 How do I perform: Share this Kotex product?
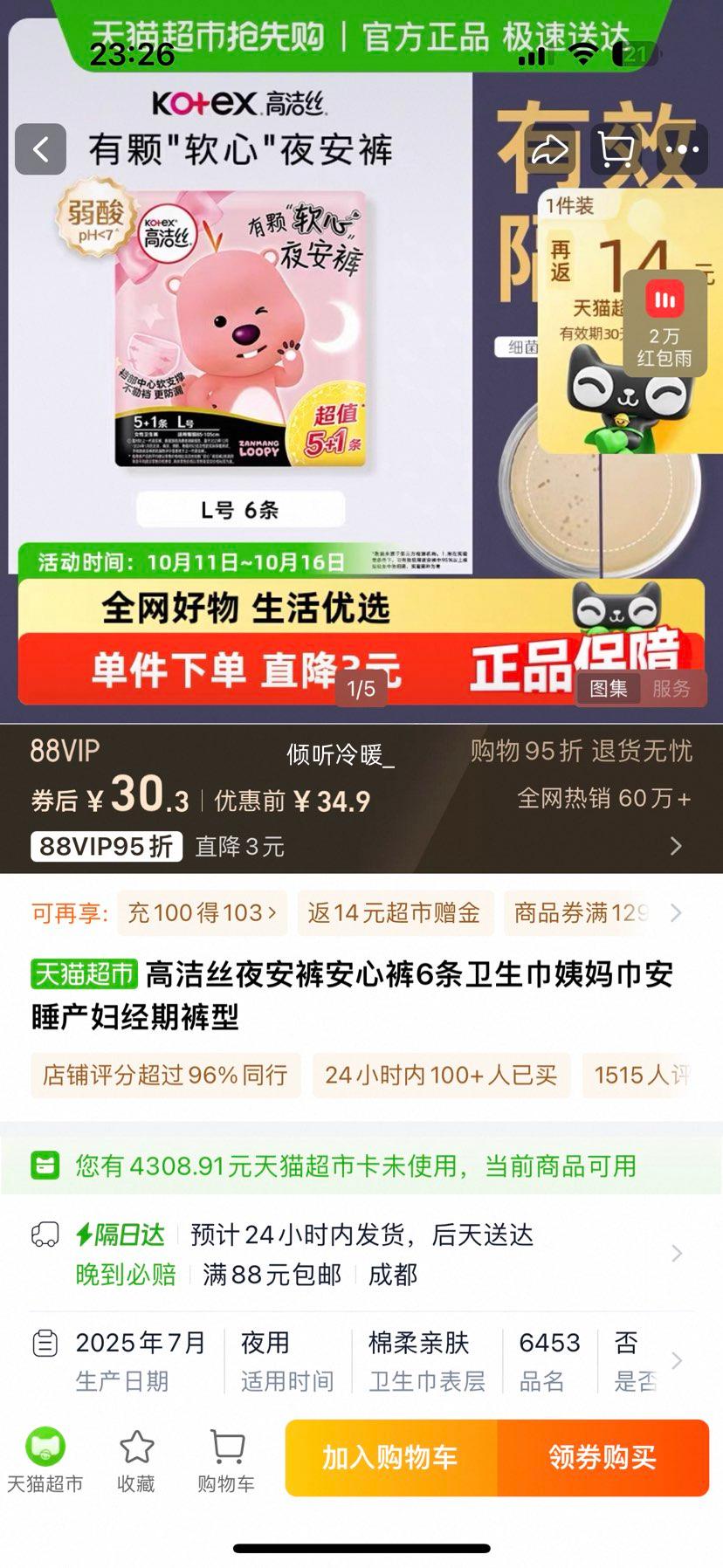pyautogui.click(x=550, y=150)
